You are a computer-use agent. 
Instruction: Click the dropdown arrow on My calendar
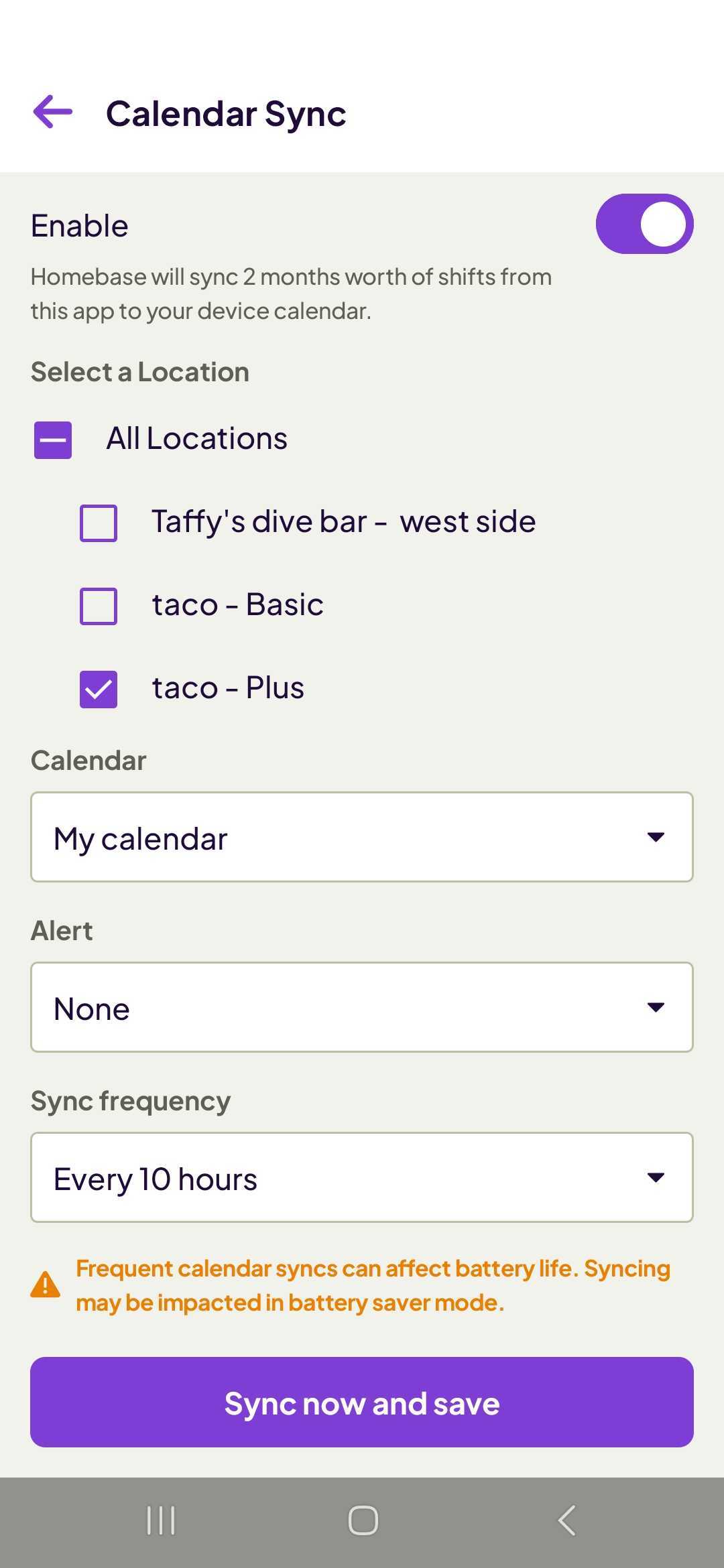click(x=656, y=836)
